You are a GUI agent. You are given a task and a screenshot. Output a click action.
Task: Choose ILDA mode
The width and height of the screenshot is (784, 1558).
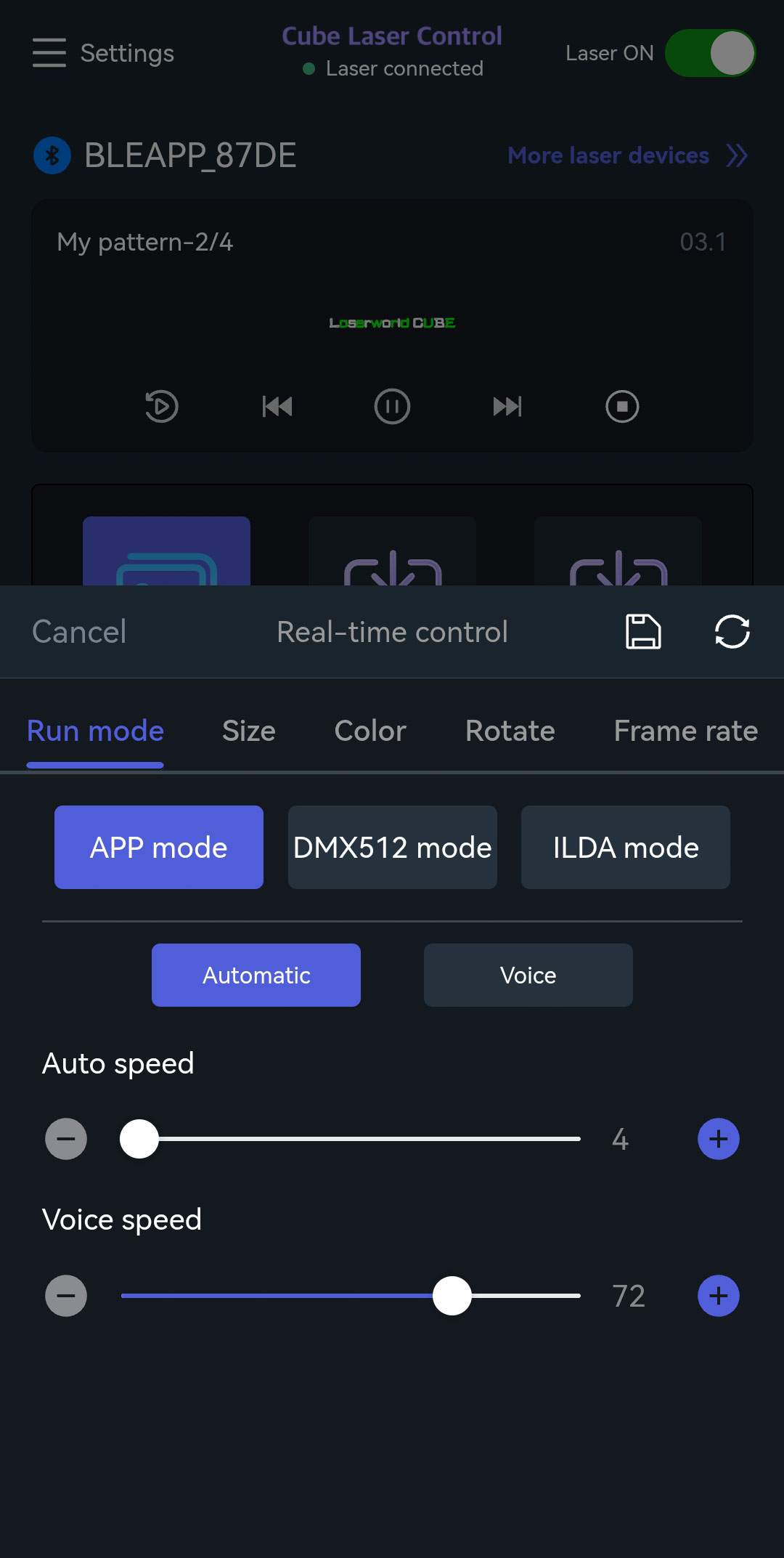[x=625, y=847]
